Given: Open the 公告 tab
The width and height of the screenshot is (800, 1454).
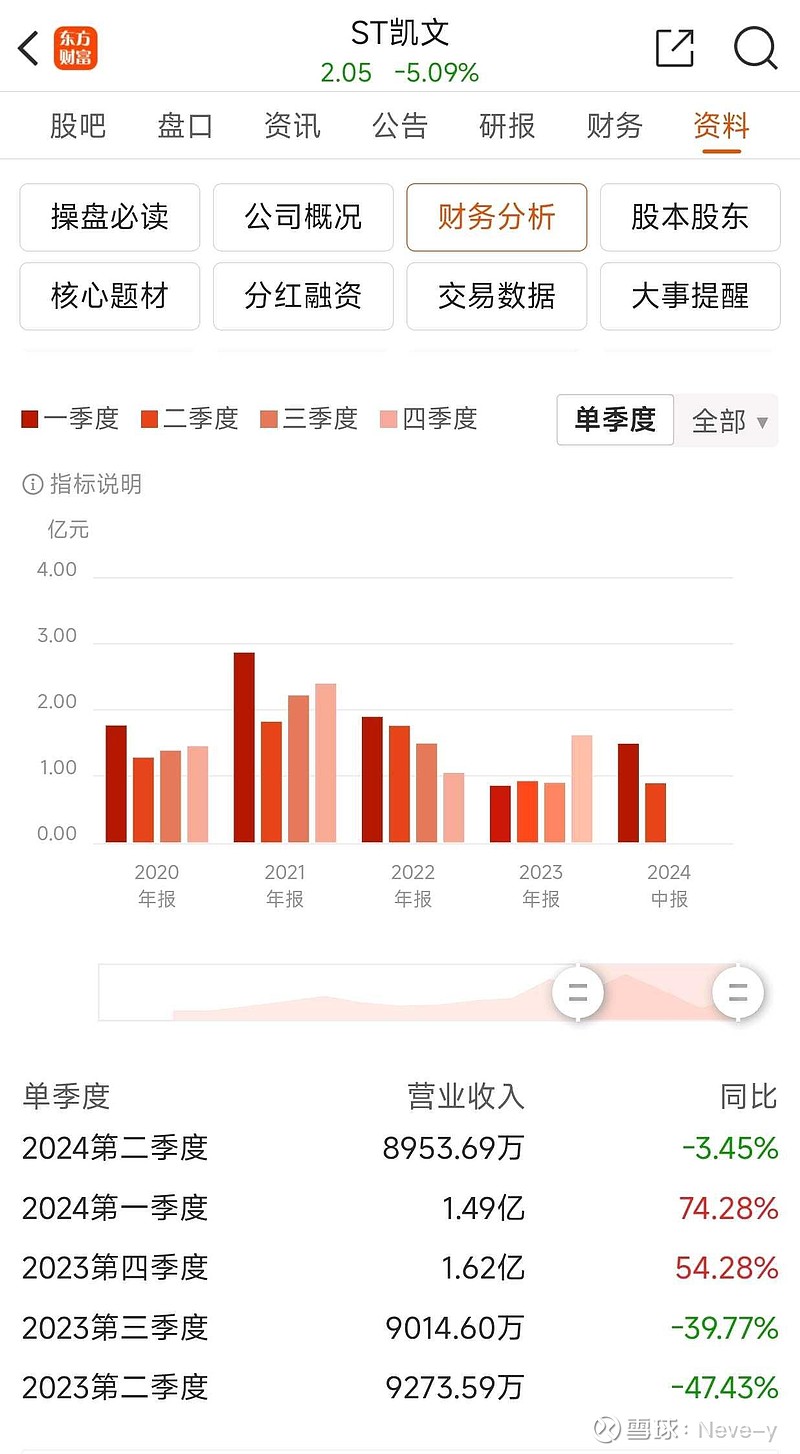Looking at the screenshot, I should click(x=400, y=126).
